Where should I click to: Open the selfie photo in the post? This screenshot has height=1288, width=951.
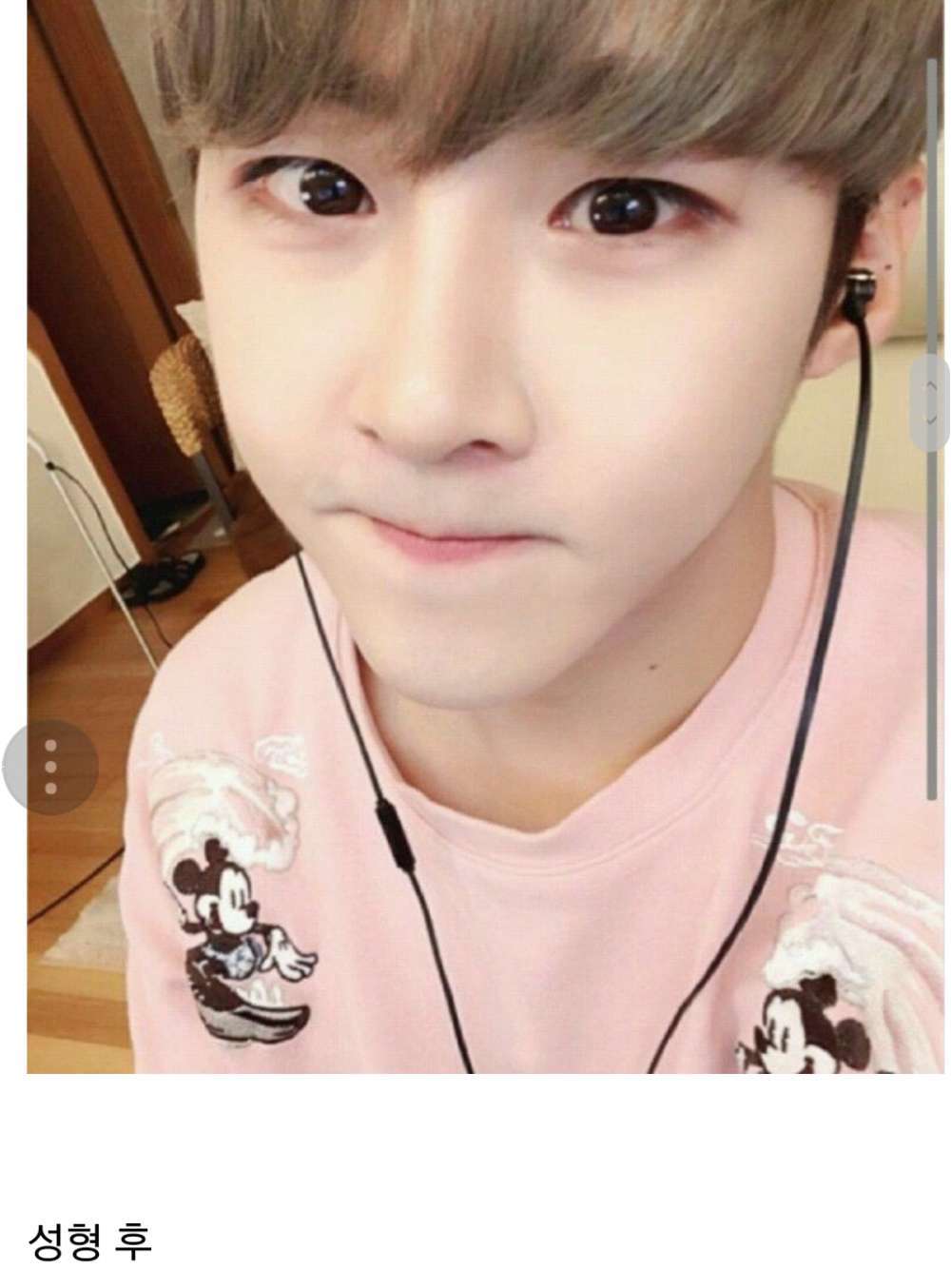click(x=475, y=533)
